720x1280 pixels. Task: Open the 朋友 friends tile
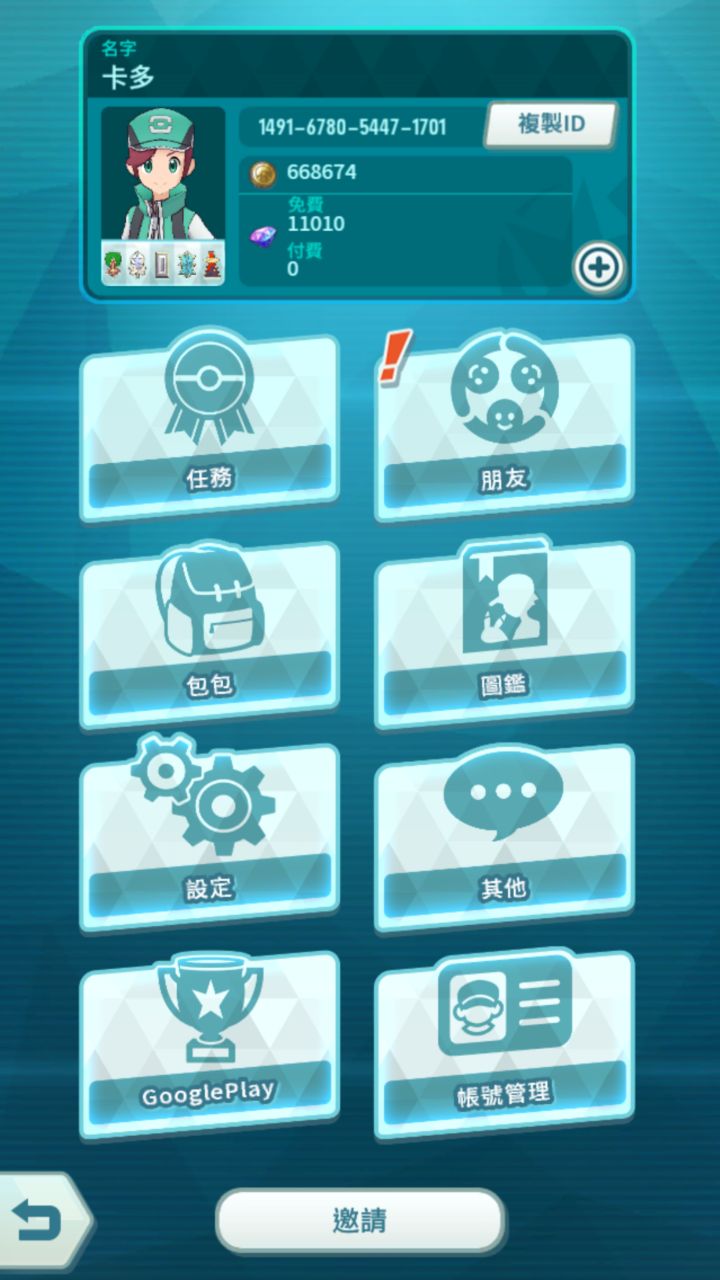pos(504,427)
